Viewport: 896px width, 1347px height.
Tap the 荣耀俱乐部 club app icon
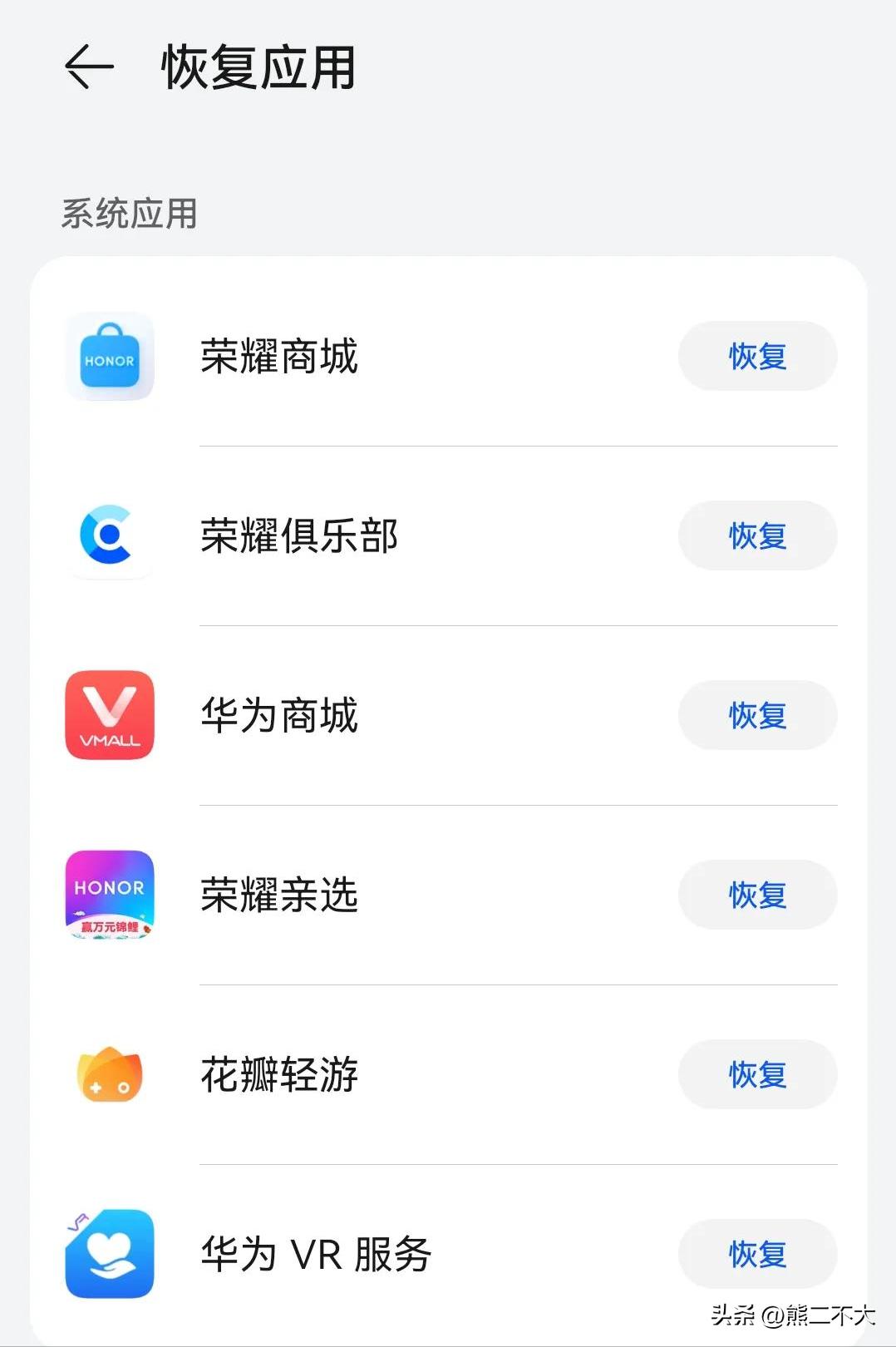click(x=109, y=537)
